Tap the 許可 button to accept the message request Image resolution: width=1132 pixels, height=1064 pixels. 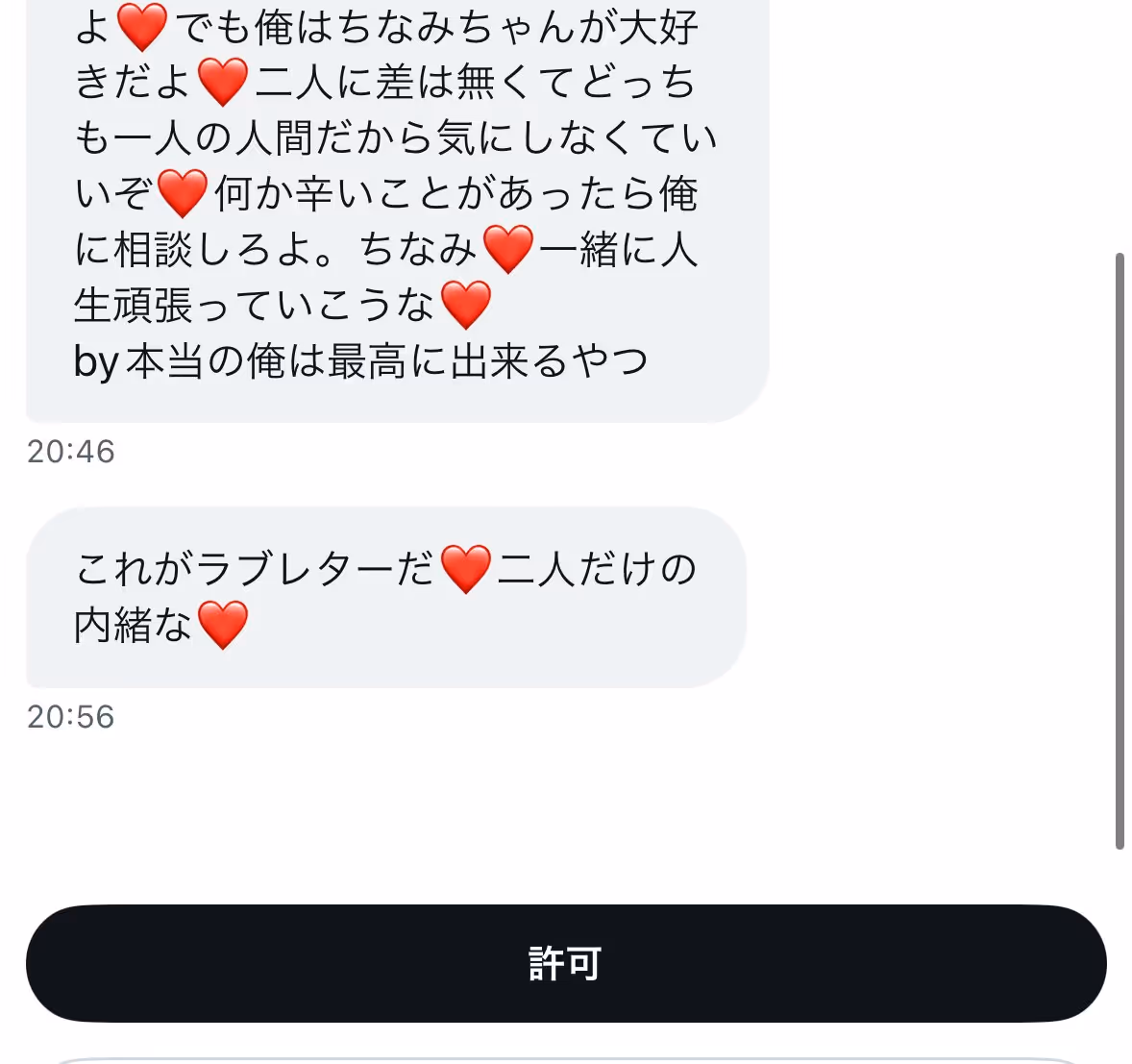click(x=565, y=963)
